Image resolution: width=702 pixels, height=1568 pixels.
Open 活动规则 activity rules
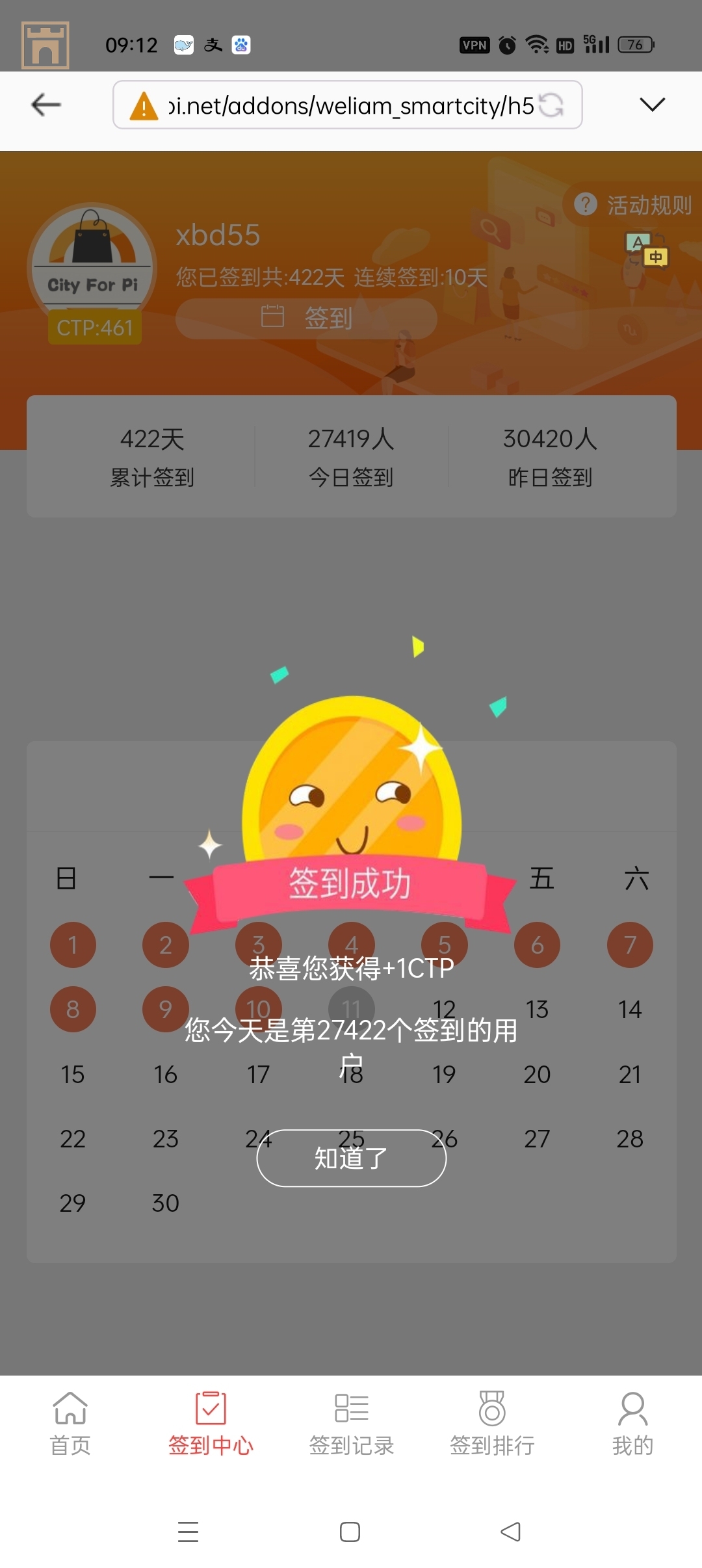(634, 205)
